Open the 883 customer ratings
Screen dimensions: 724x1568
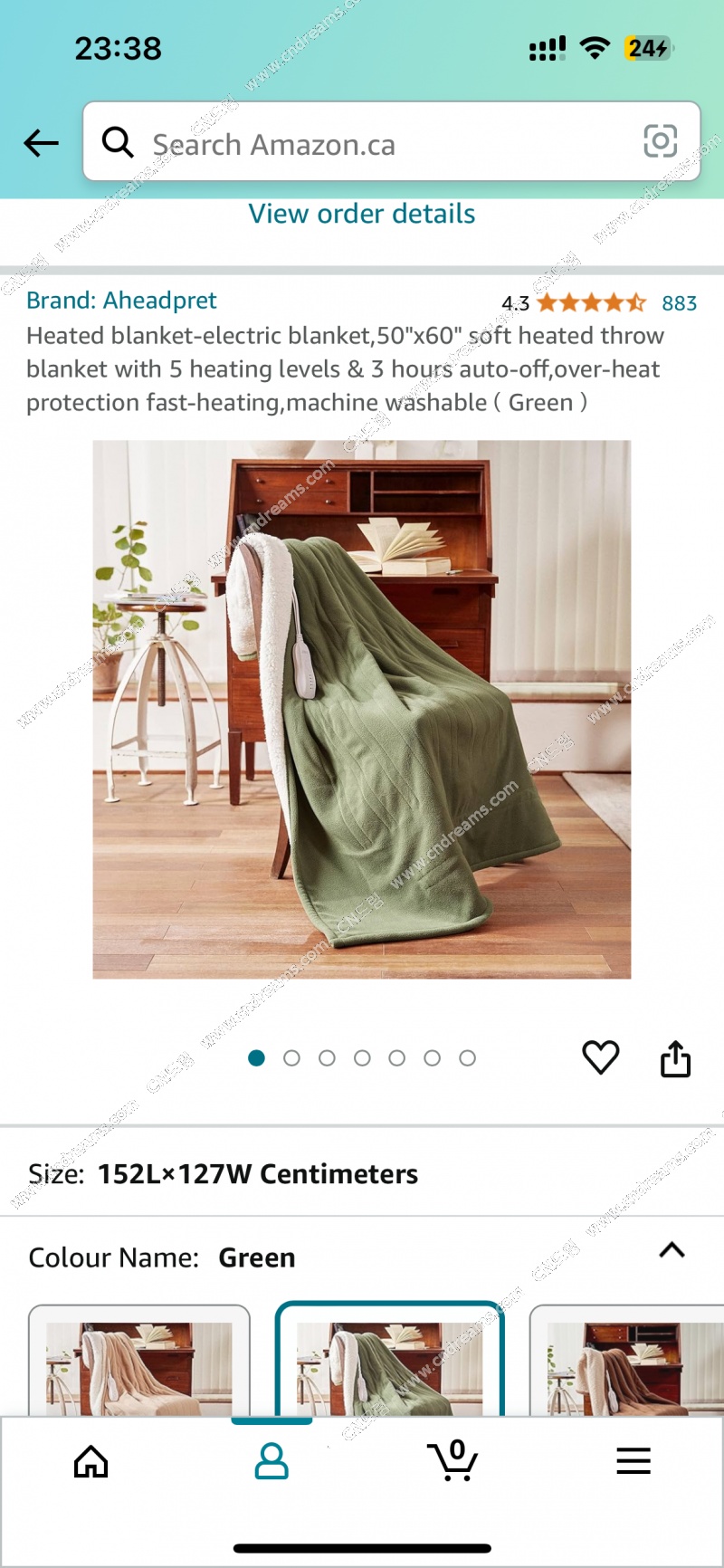pos(679,303)
